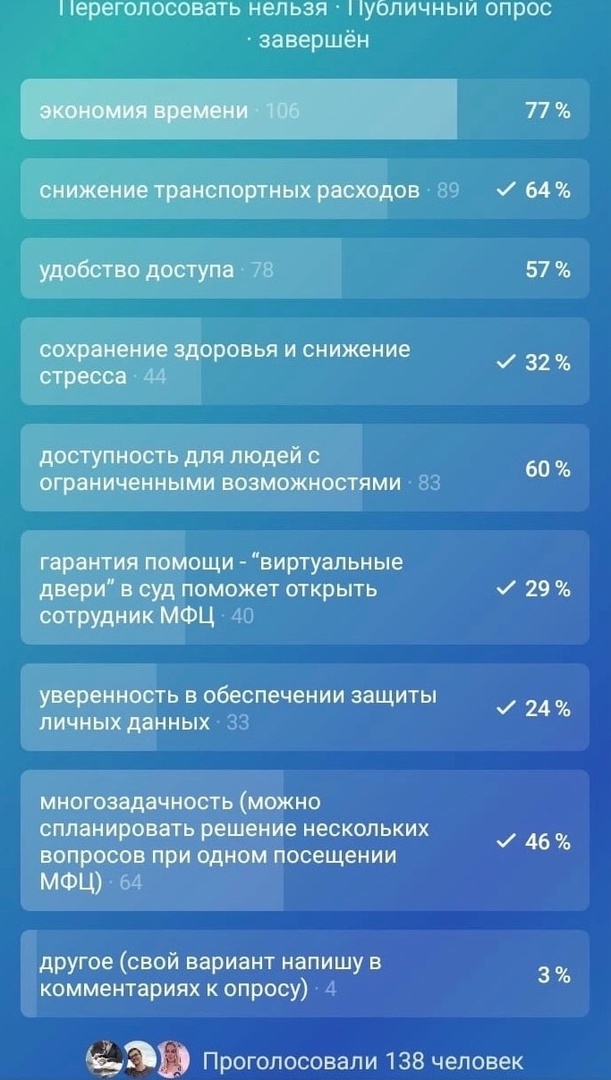Select the 'другое' option row
The image size is (611, 1080).
point(304,974)
